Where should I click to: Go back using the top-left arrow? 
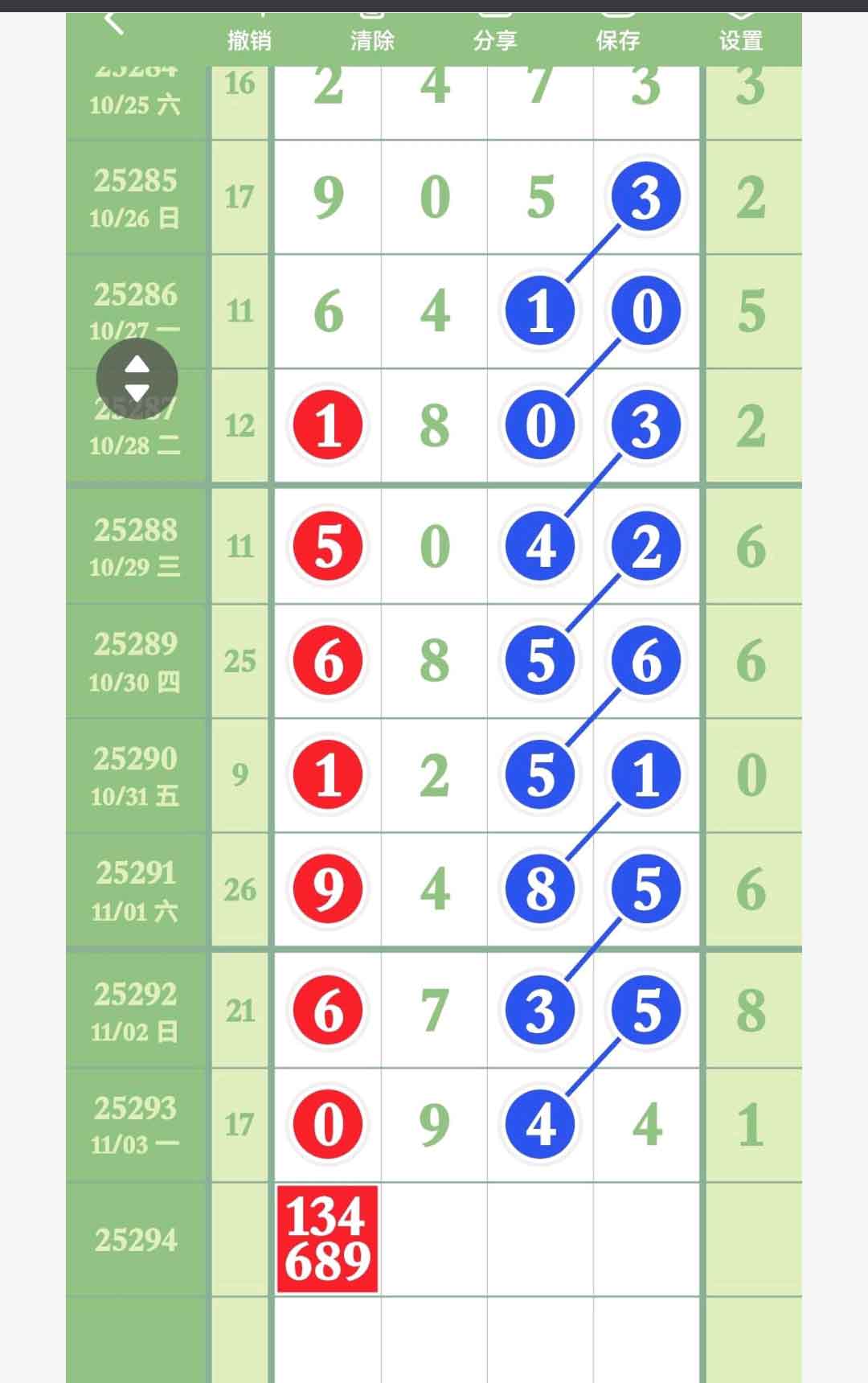[x=114, y=24]
